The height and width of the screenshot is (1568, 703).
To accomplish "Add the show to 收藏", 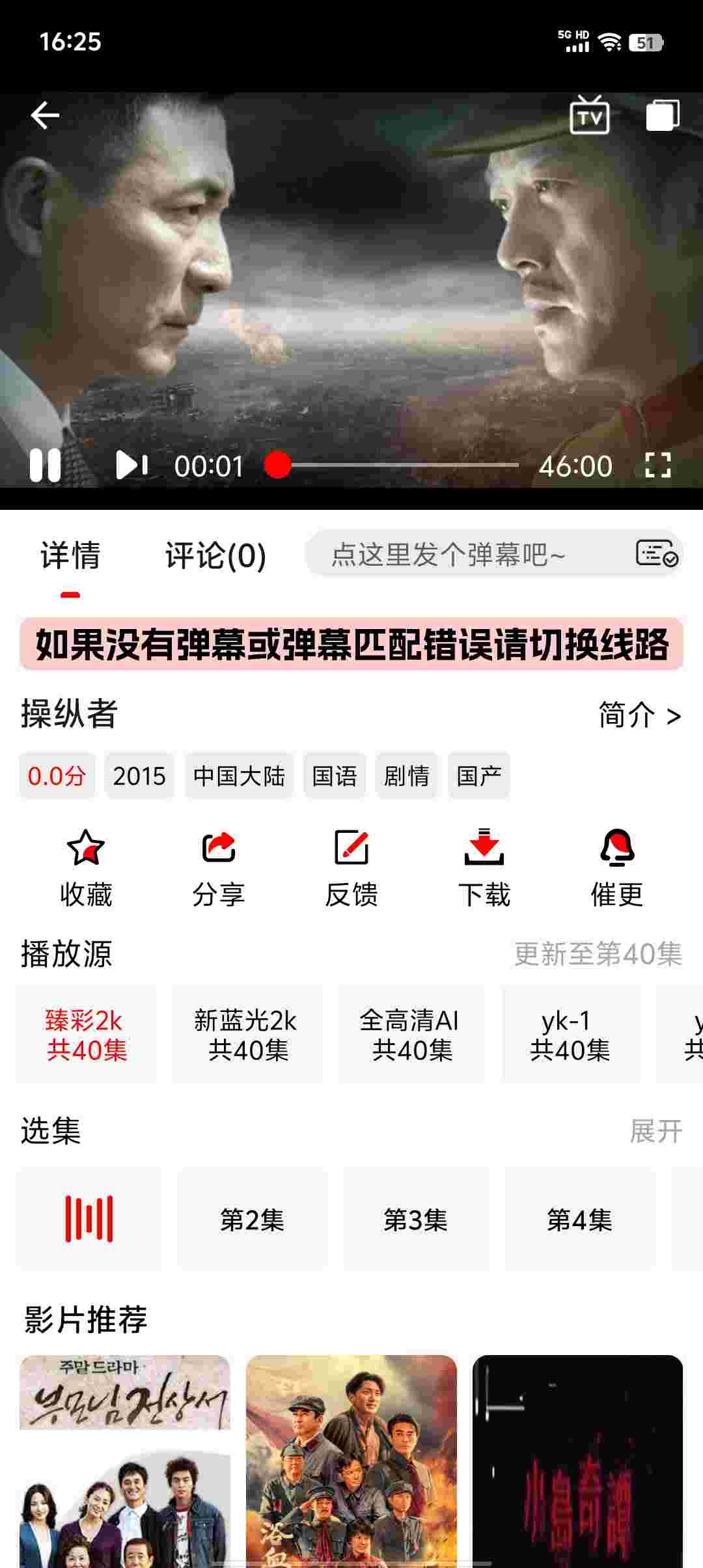I will pos(86,867).
